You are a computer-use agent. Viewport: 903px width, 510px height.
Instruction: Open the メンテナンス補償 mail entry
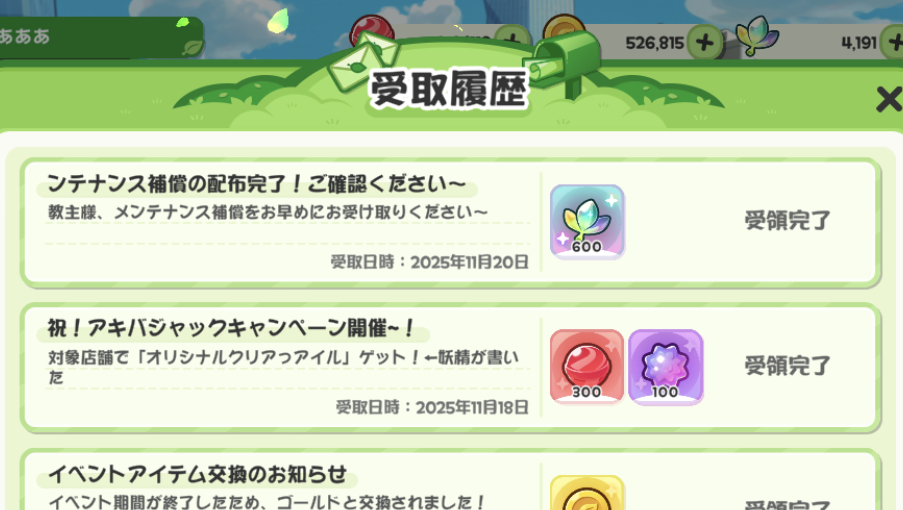[x=285, y=222]
